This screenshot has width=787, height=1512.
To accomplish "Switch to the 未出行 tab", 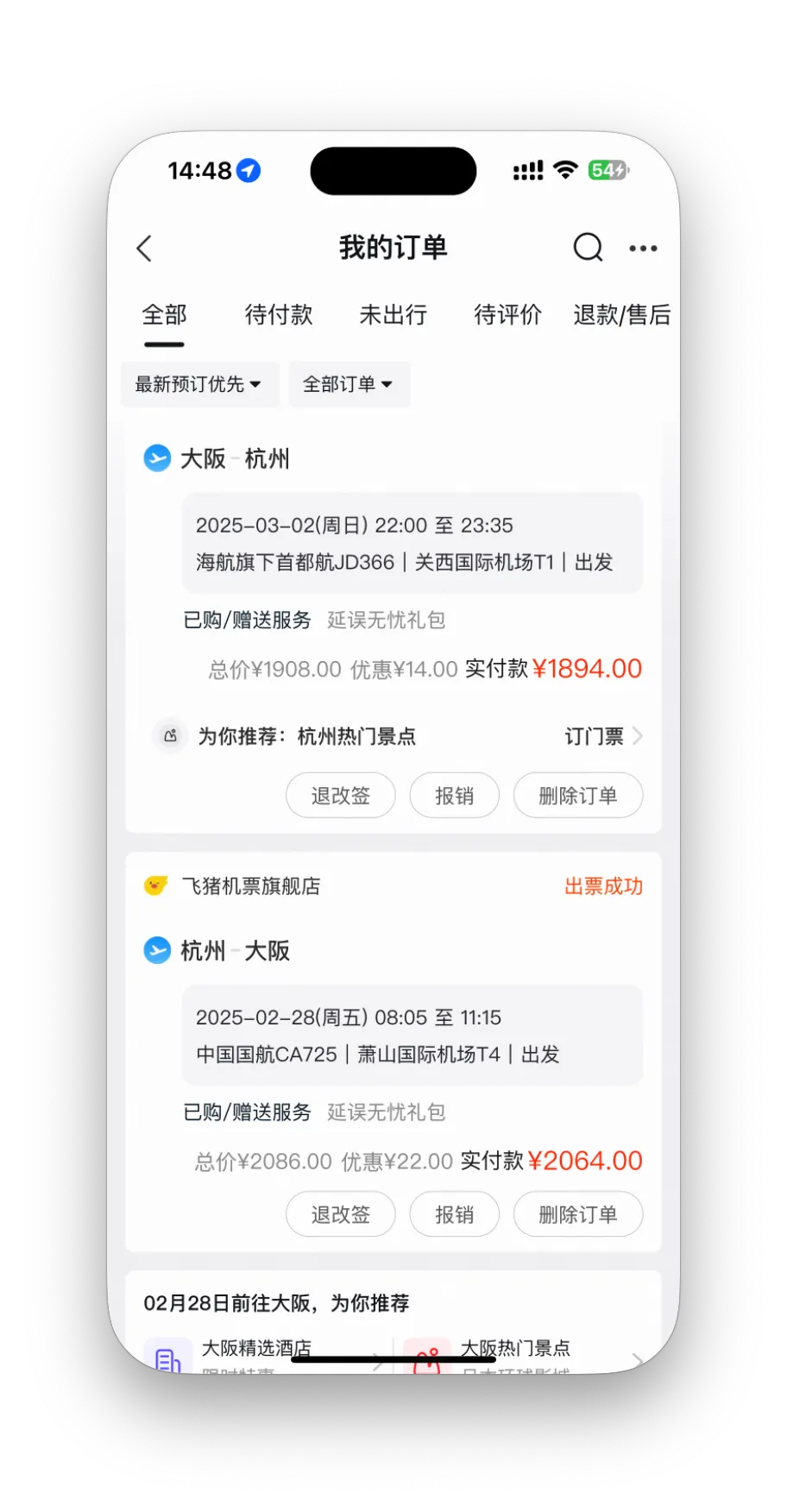I will [x=393, y=315].
